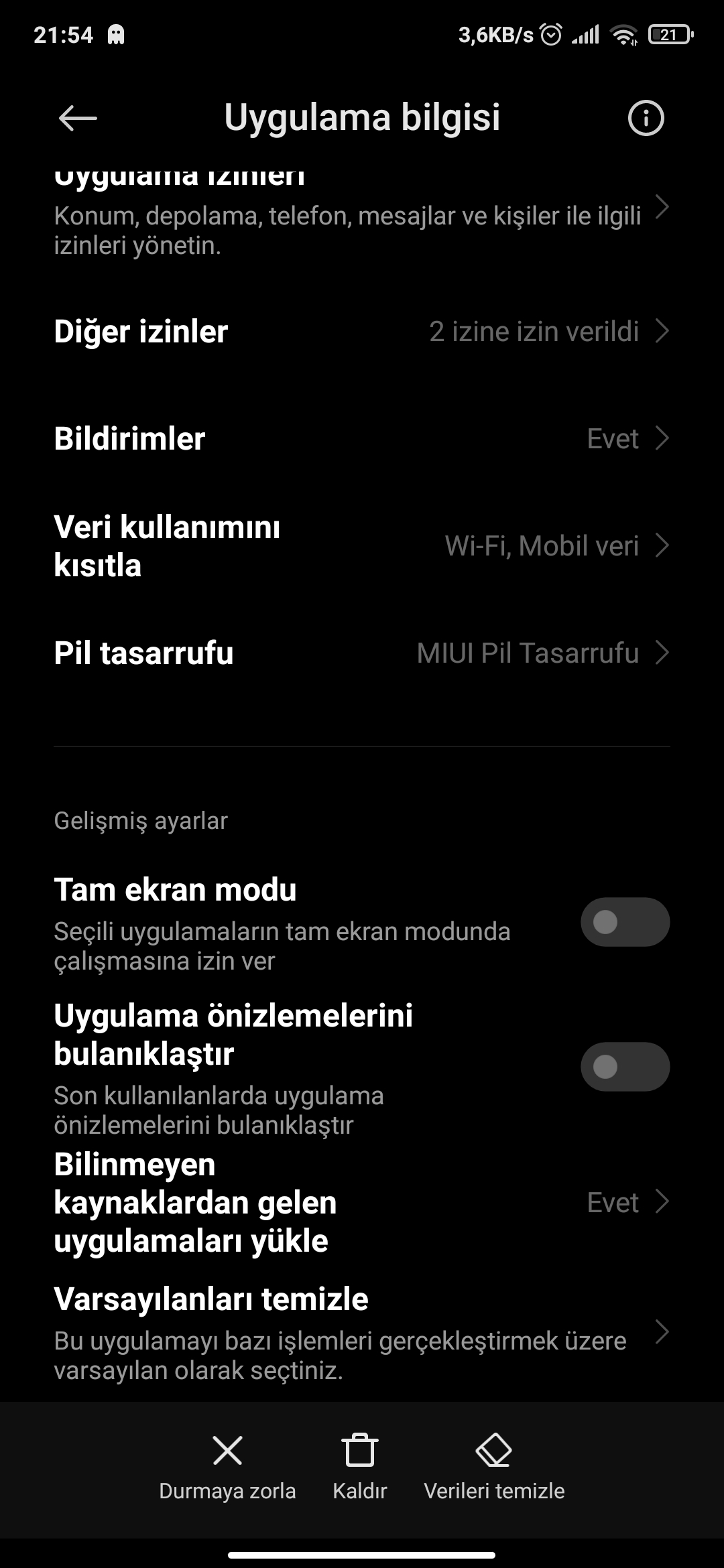Toggle Uygulama önizlemelerini bulanıklaştır
Viewport: 724px width, 1568px height.
(625, 1067)
